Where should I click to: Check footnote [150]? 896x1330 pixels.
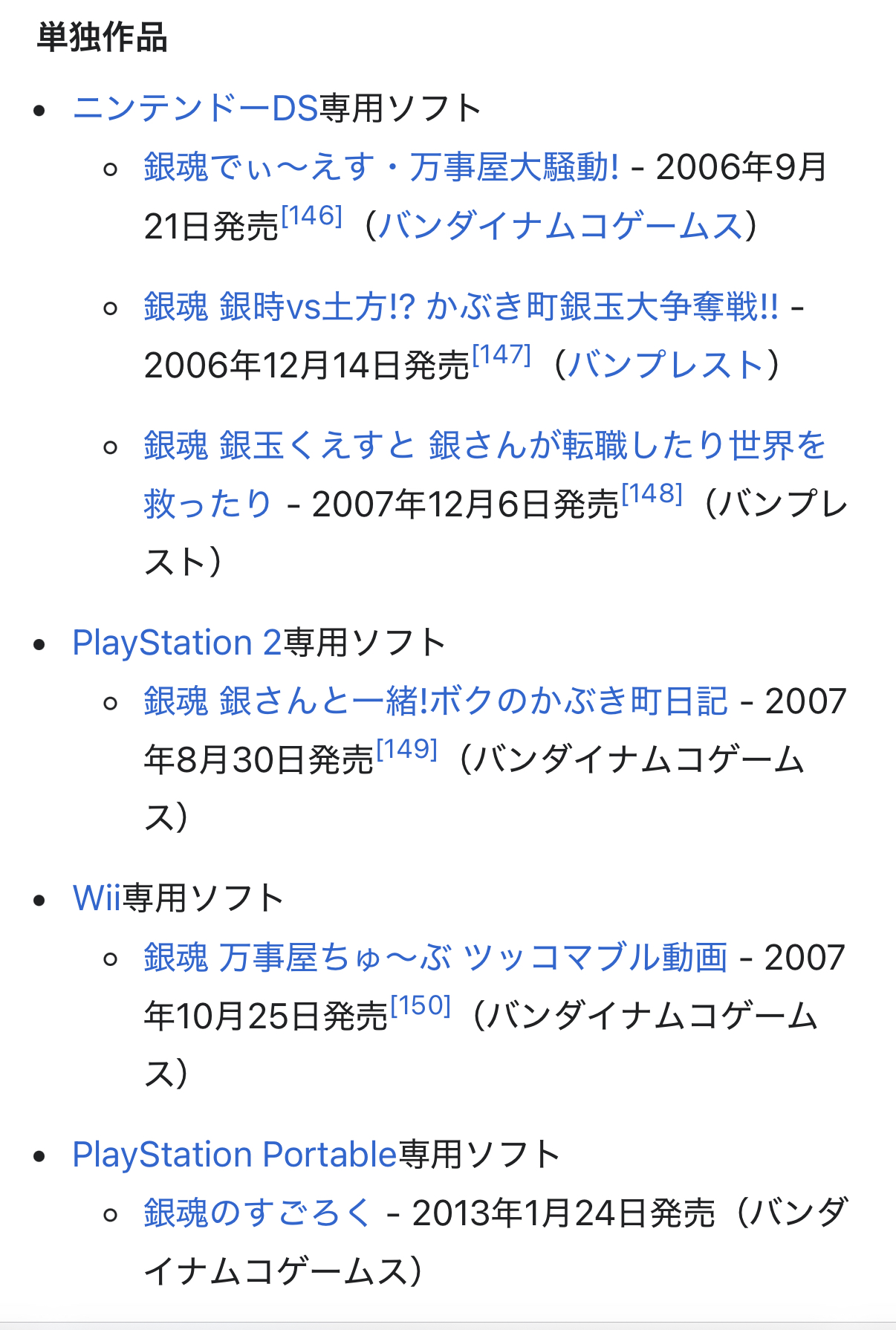pyautogui.click(x=421, y=1006)
